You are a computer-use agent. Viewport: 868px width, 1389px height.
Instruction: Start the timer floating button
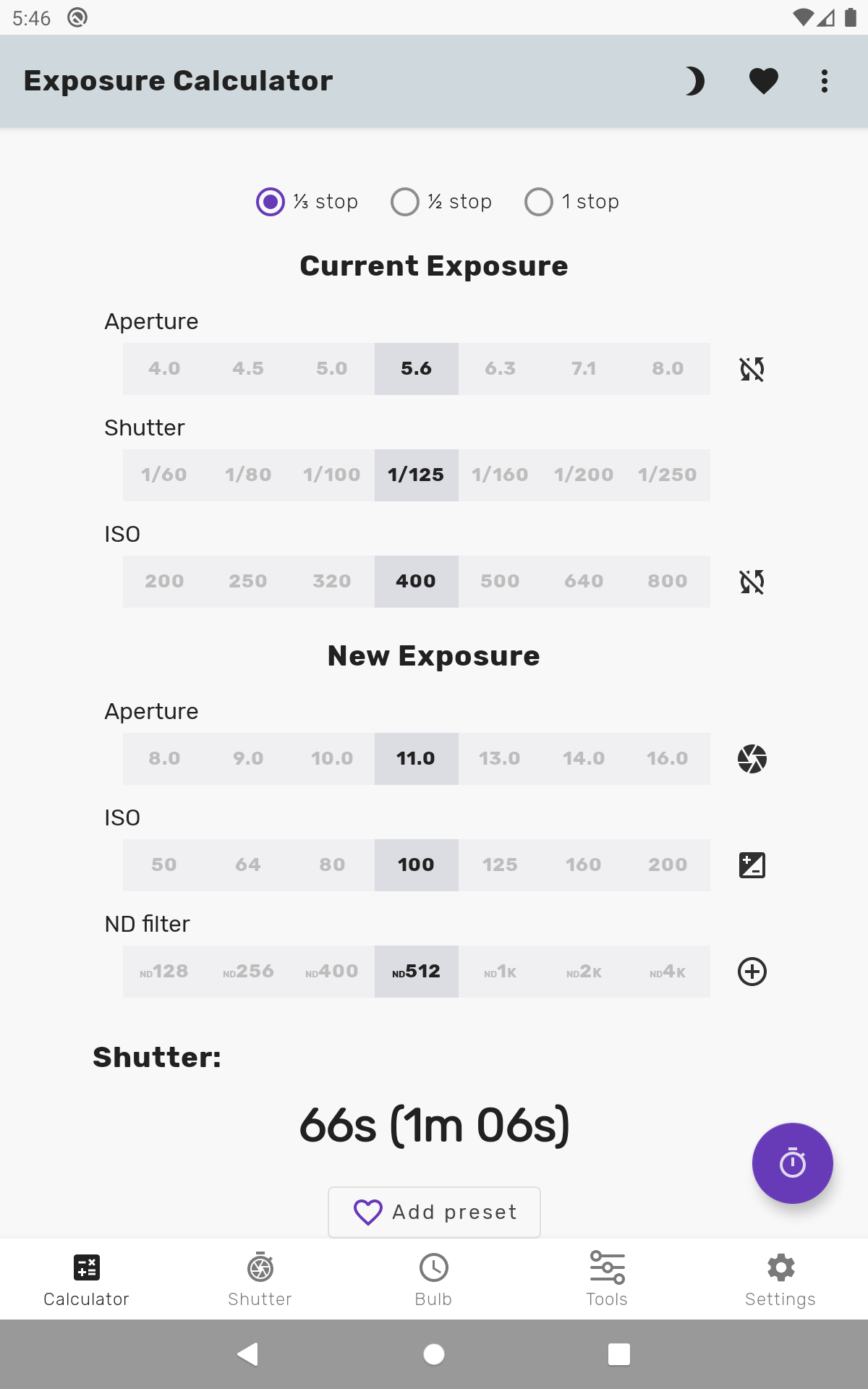click(x=793, y=1163)
